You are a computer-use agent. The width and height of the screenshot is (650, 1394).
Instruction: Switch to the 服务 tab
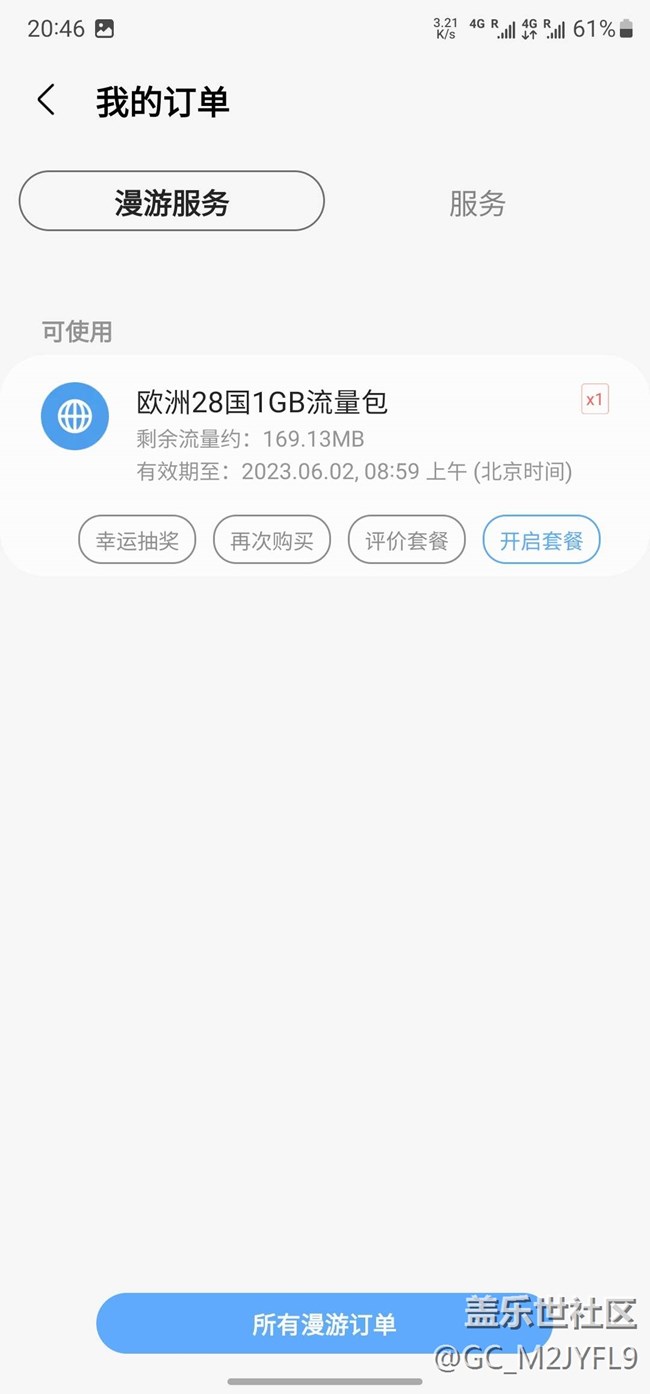pyautogui.click(x=477, y=203)
